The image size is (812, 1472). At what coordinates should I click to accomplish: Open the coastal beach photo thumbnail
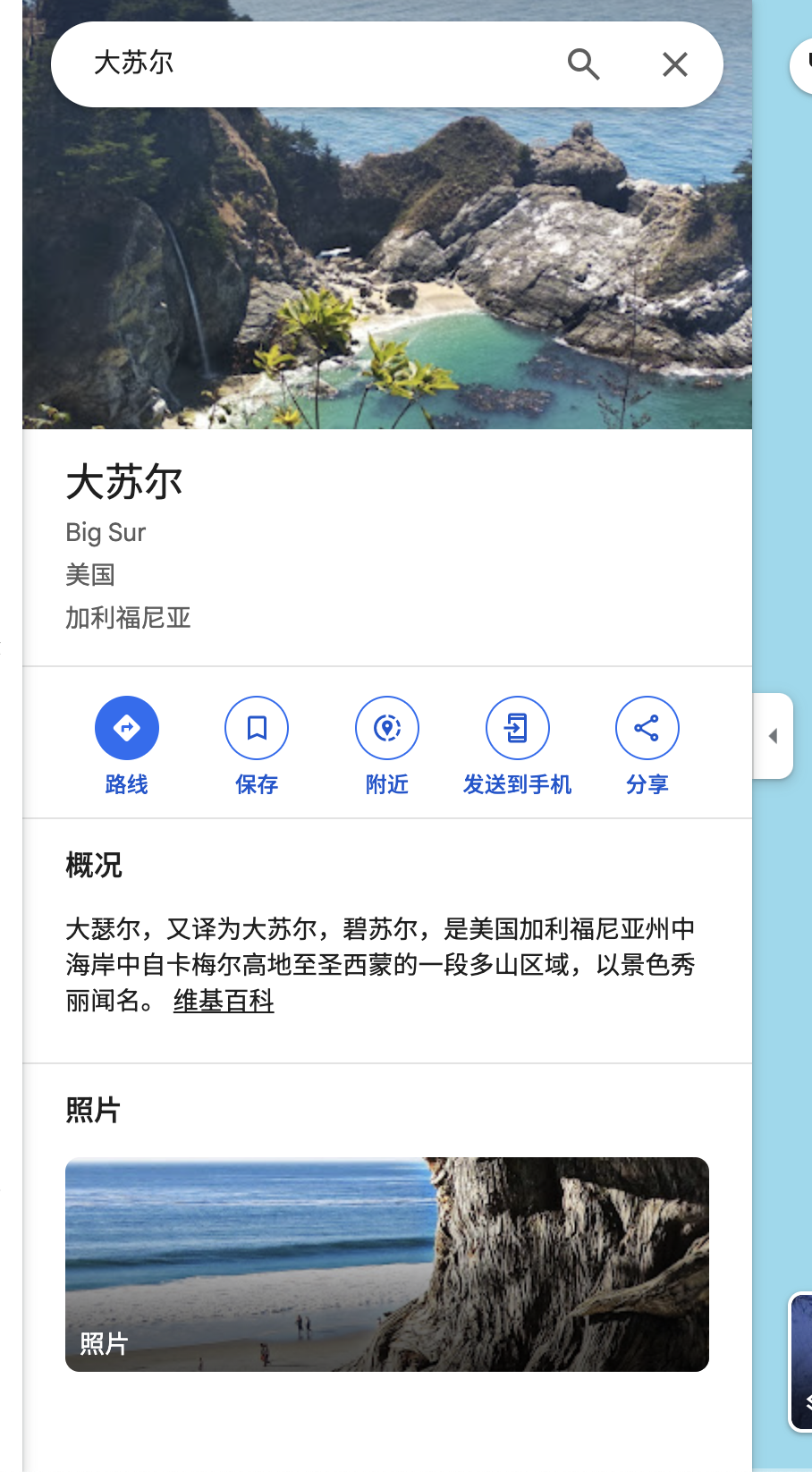(386, 1264)
